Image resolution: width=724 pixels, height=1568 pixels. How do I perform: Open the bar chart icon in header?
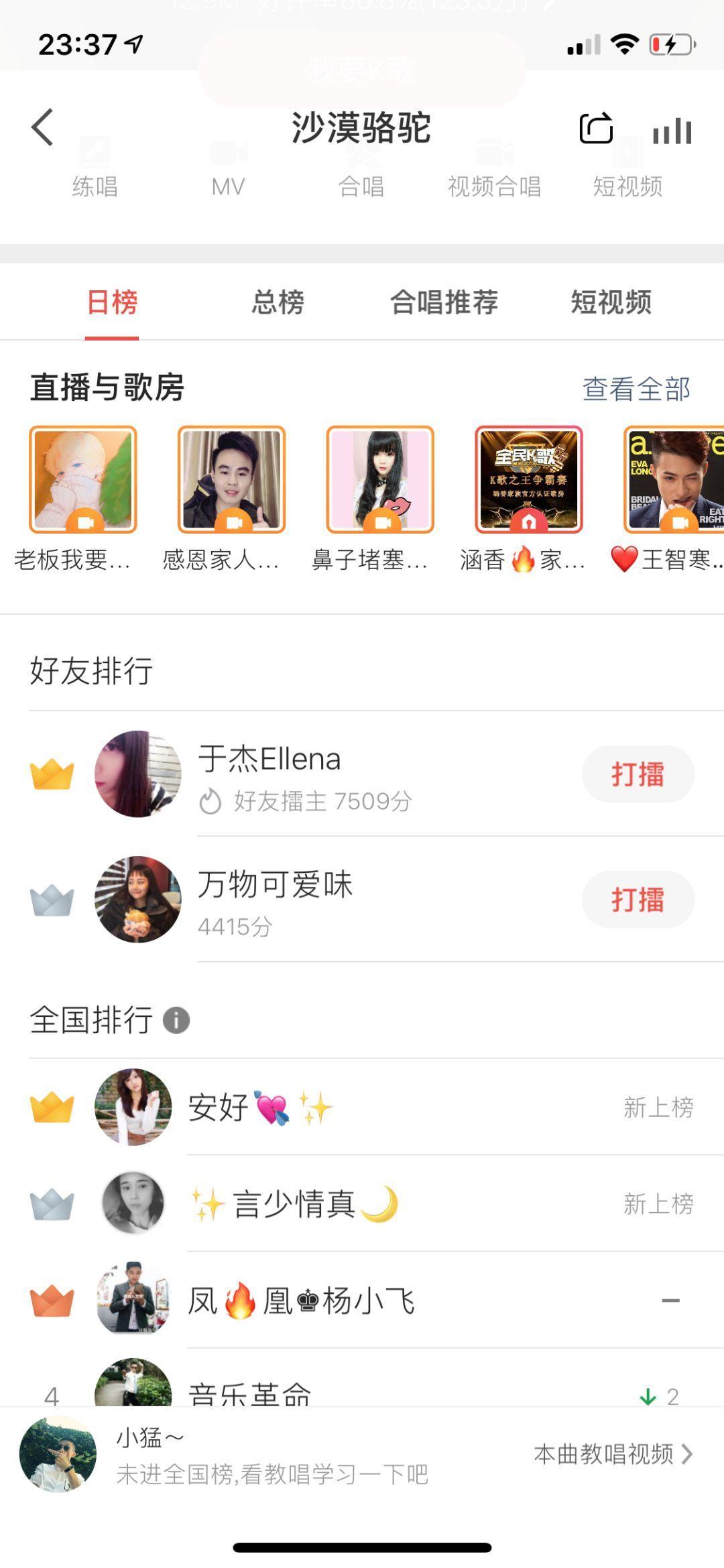pyautogui.click(x=672, y=130)
